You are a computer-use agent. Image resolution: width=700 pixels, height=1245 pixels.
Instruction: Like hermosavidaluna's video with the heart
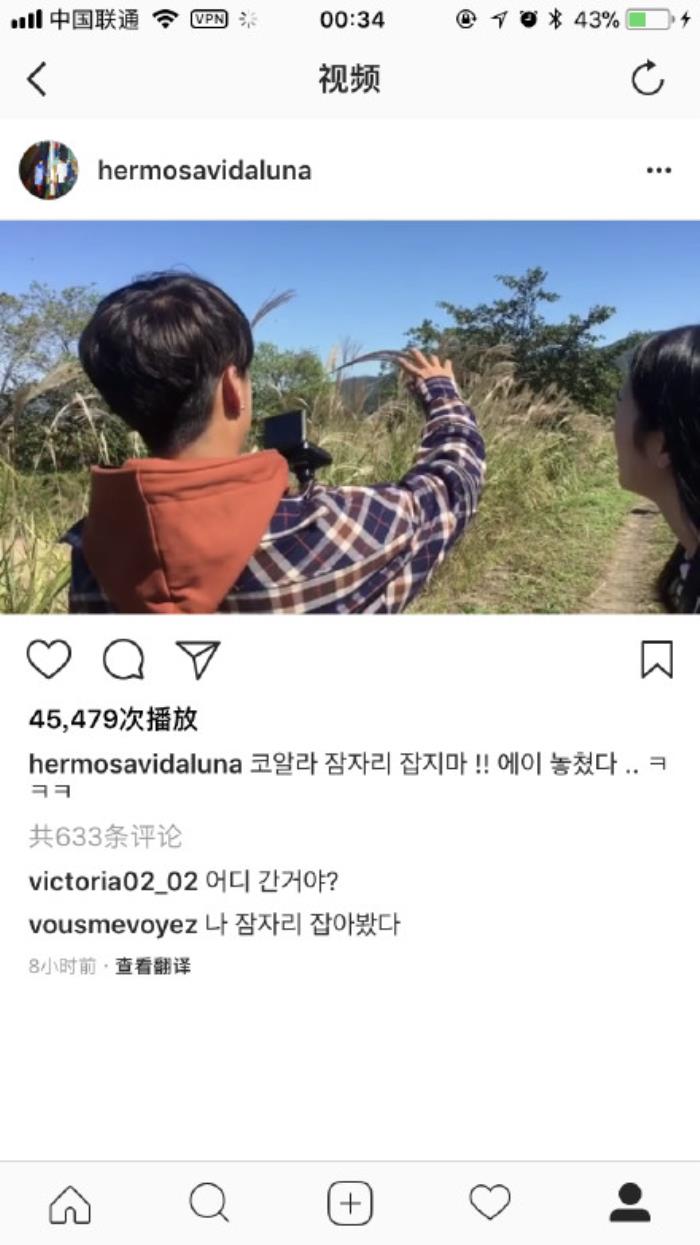[49, 660]
